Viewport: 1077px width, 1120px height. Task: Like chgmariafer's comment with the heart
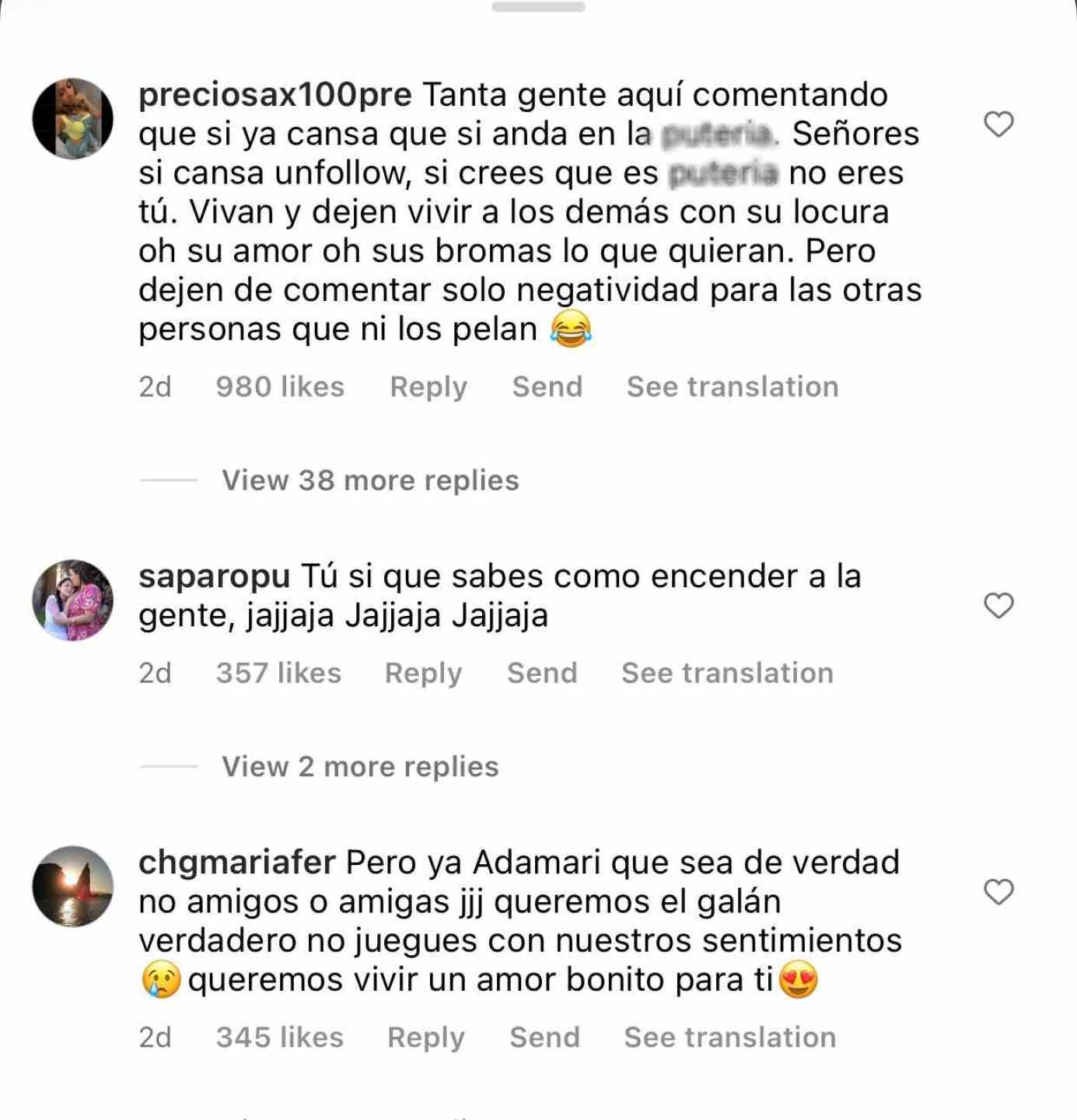pyautogui.click(x=998, y=891)
